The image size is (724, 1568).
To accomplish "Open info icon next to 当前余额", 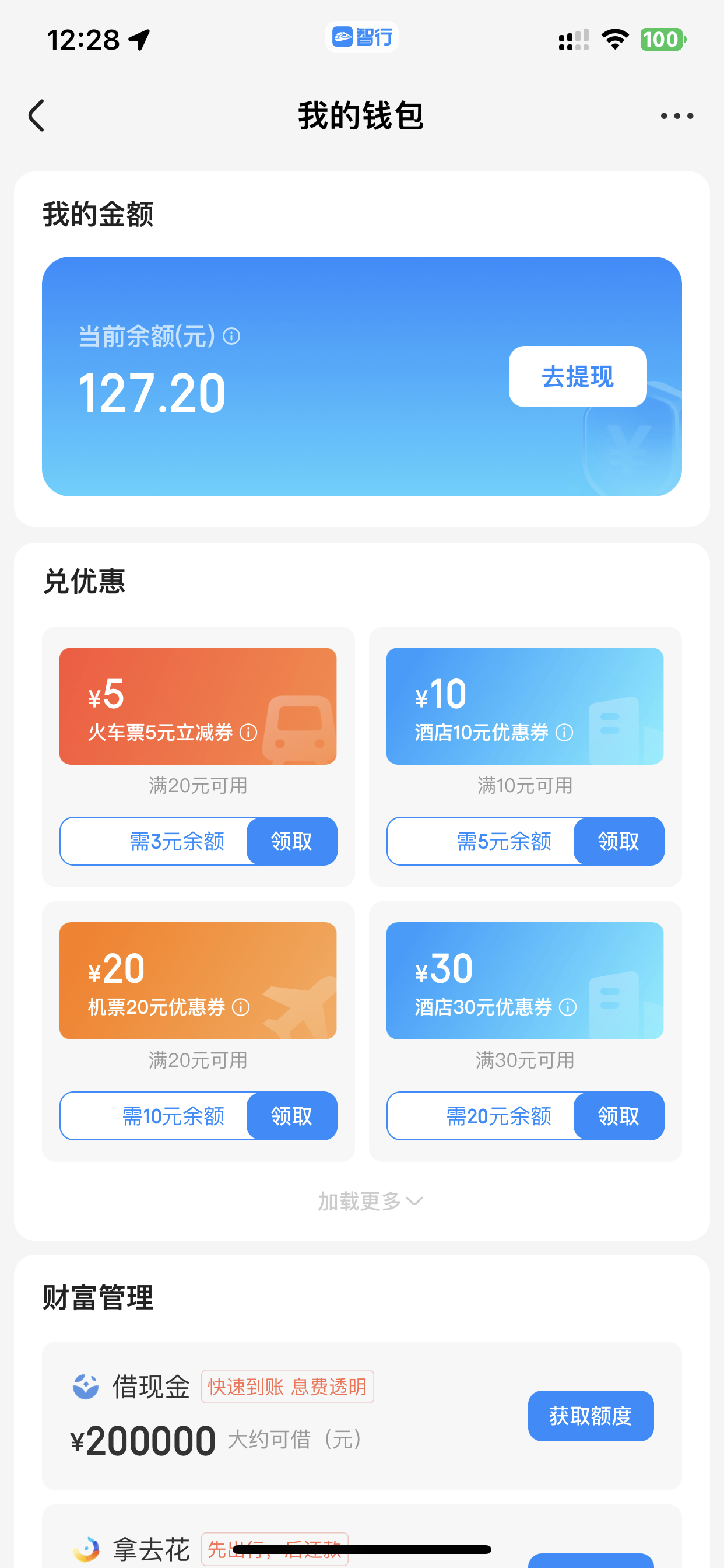I will click(231, 336).
